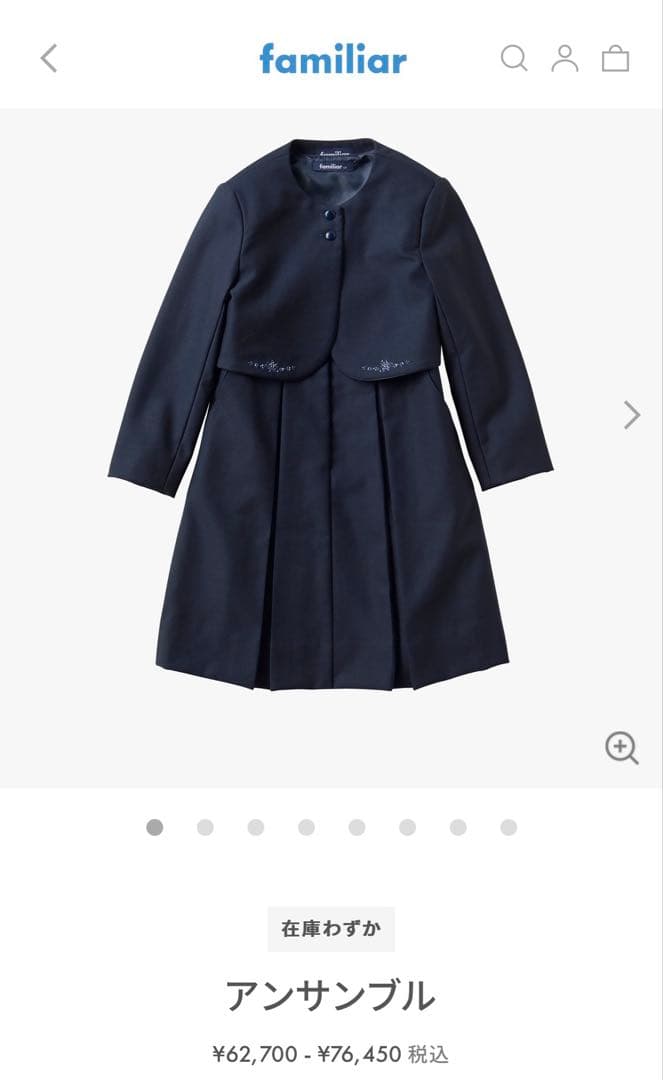Show the next product image arrow
Screen dimensions: 663x1080
click(631, 414)
